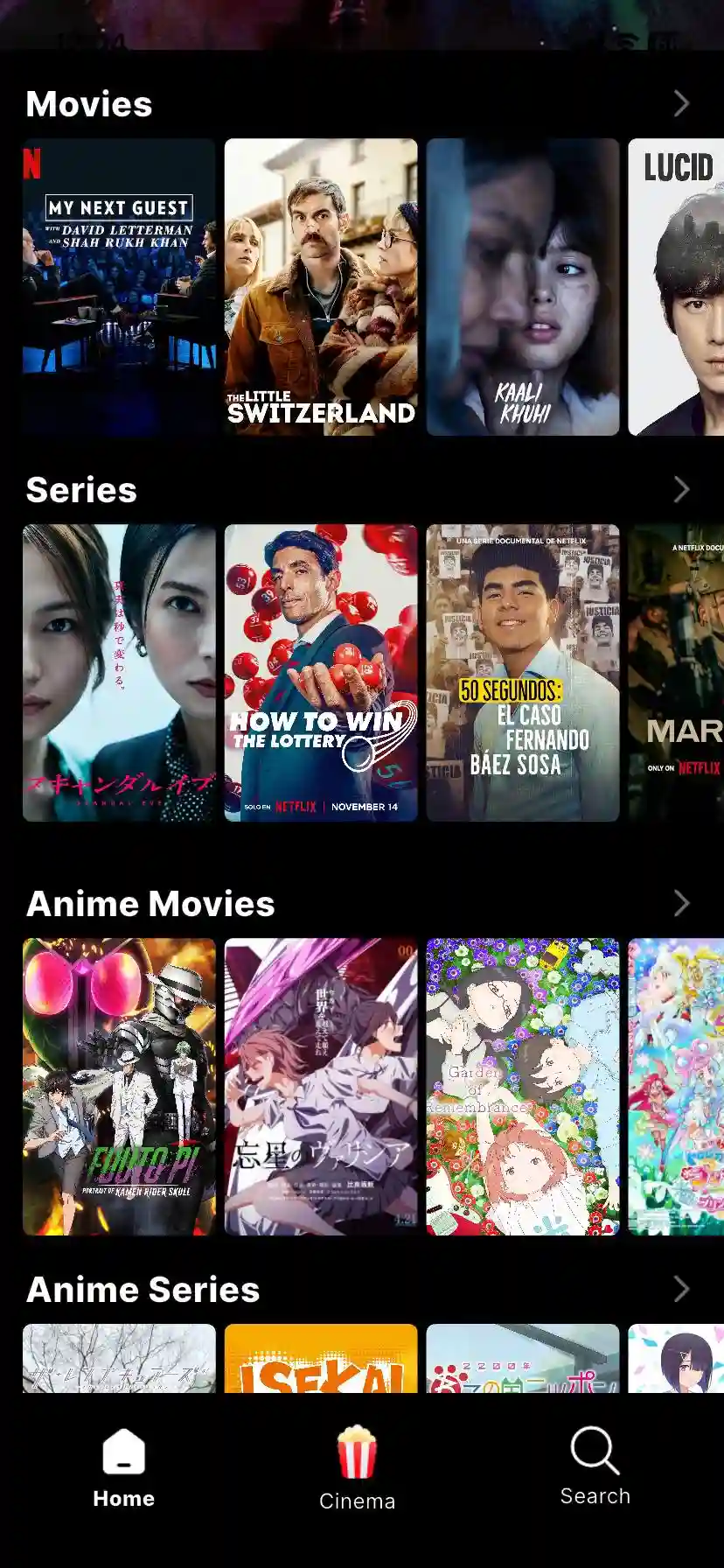Expand the Anime Movies section arrow
724x1568 pixels.
pyautogui.click(x=682, y=903)
